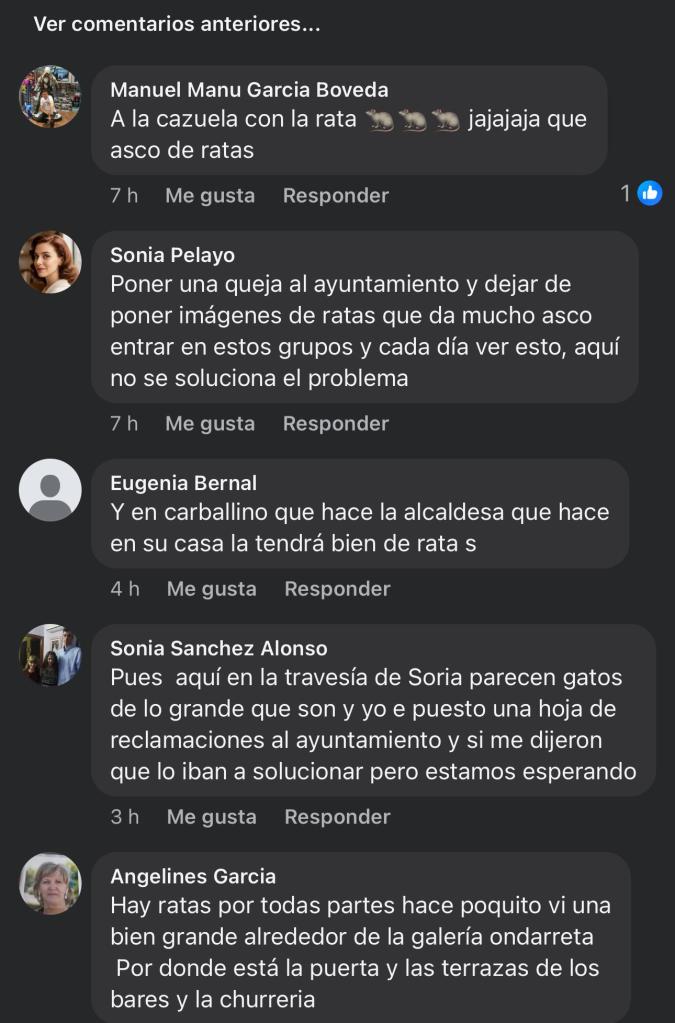Reply to Manuel Manu Garcia Boveda's comment
Screen dimensions: 675x1023
tap(335, 195)
